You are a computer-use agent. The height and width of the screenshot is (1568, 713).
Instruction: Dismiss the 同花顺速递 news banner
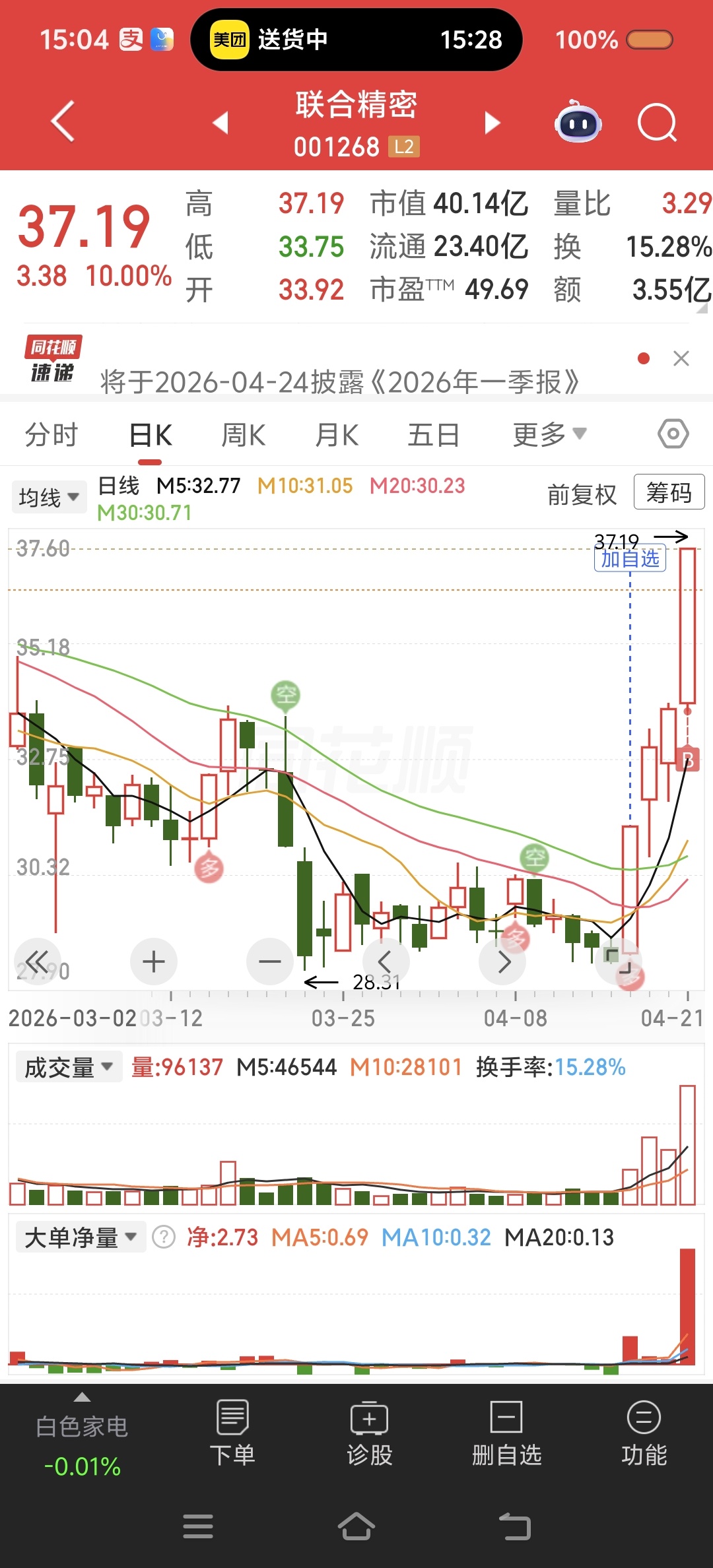coord(681,358)
